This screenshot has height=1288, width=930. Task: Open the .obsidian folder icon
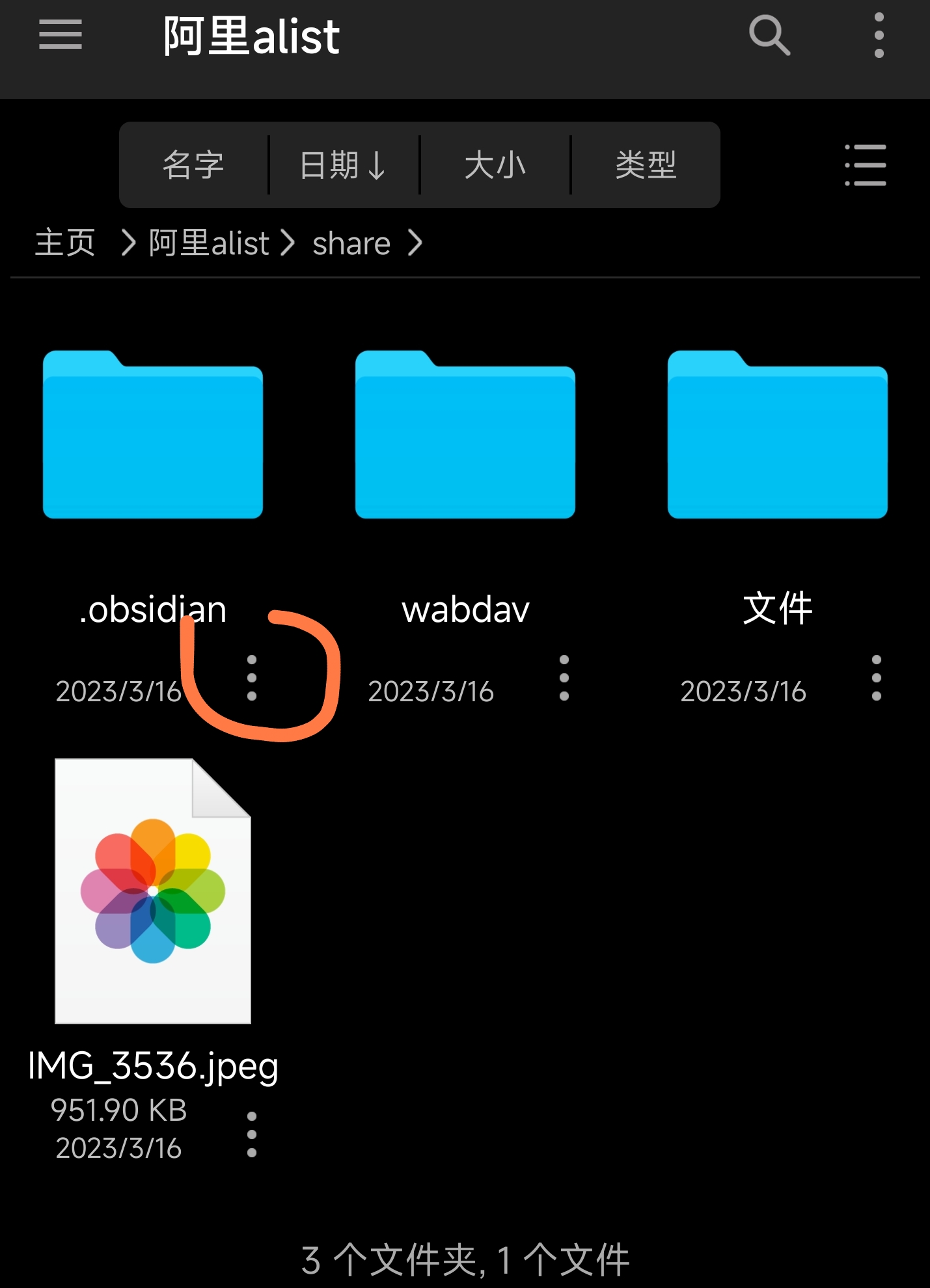tap(154, 436)
